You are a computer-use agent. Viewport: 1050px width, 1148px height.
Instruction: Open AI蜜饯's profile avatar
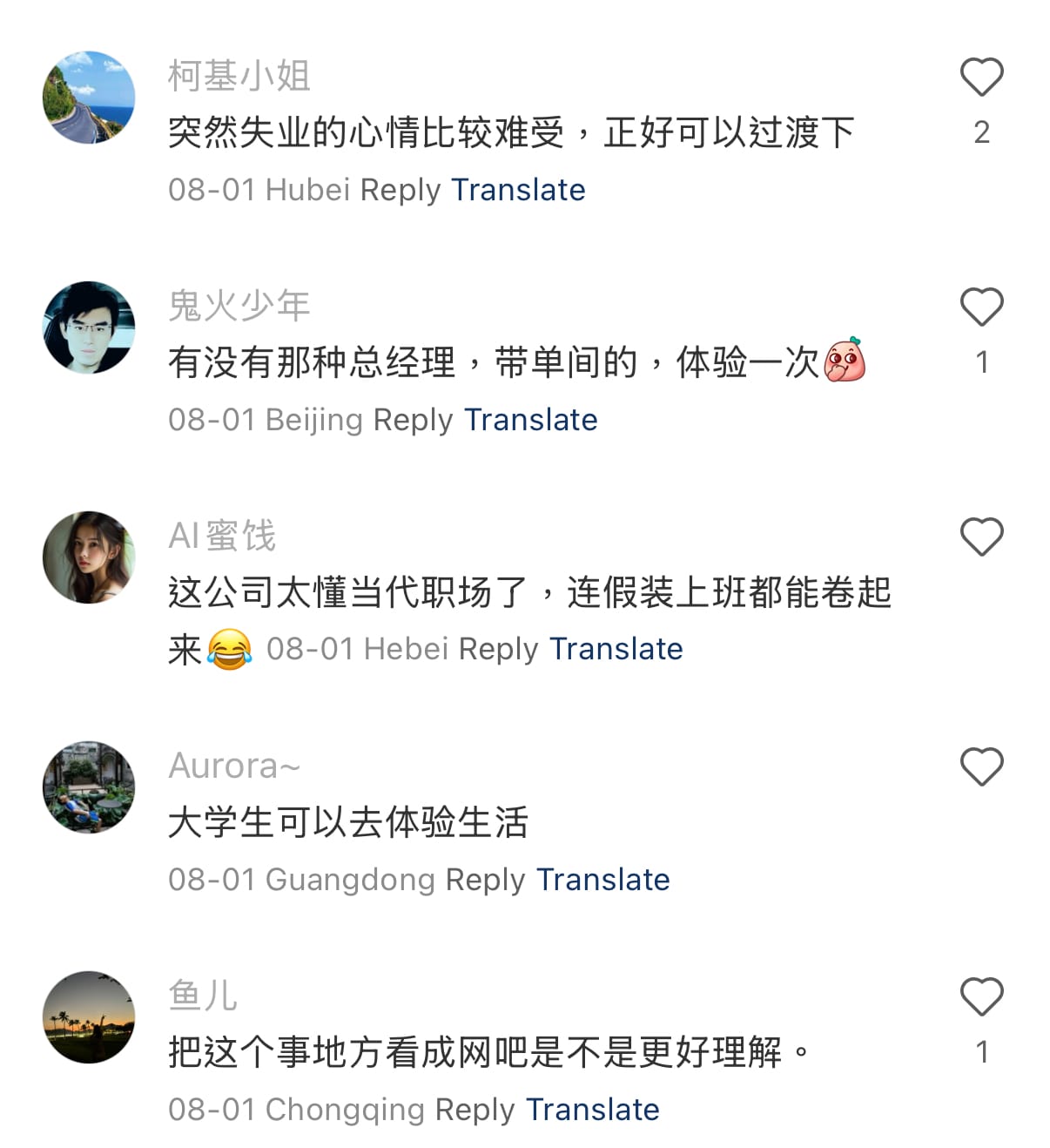tap(89, 557)
